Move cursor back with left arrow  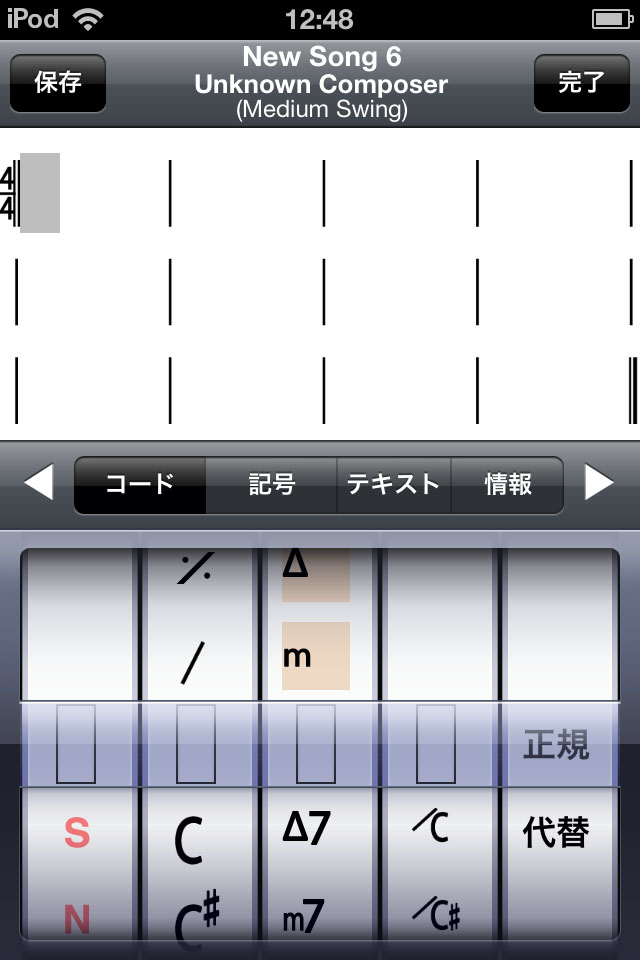pyautogui.click(x=38, y=483)
